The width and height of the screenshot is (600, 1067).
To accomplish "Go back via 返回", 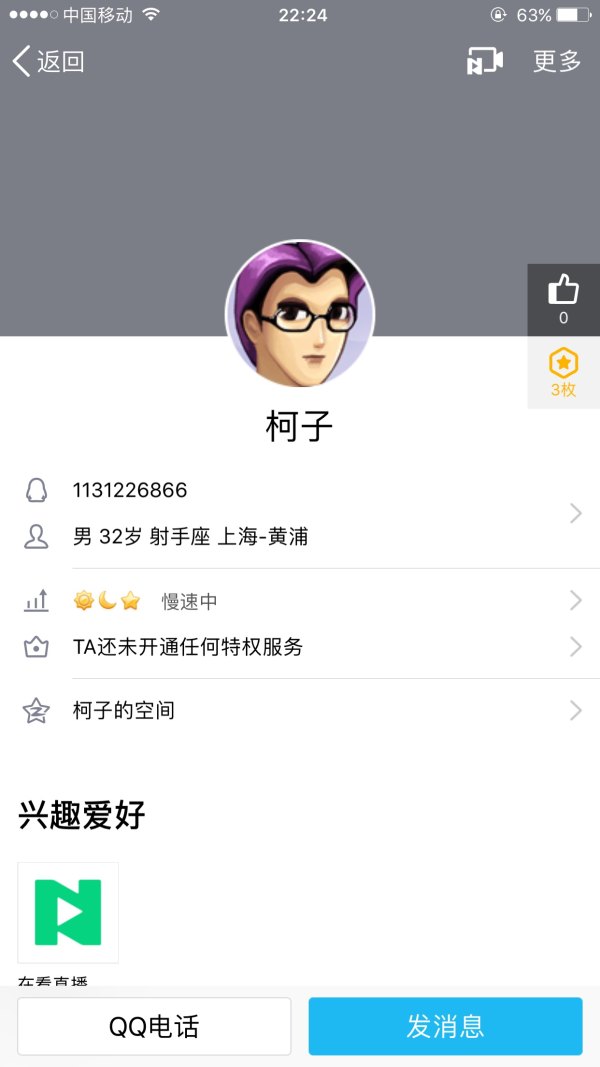I will [x=48, y=61].
